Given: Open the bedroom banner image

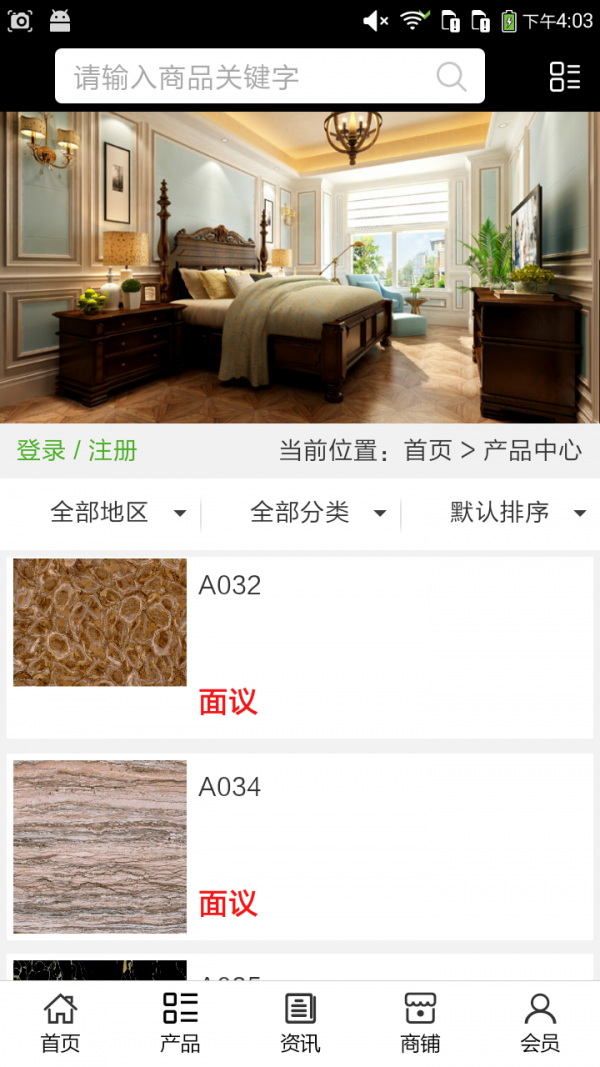Looking at the screenshot, I should coord(300,267).
